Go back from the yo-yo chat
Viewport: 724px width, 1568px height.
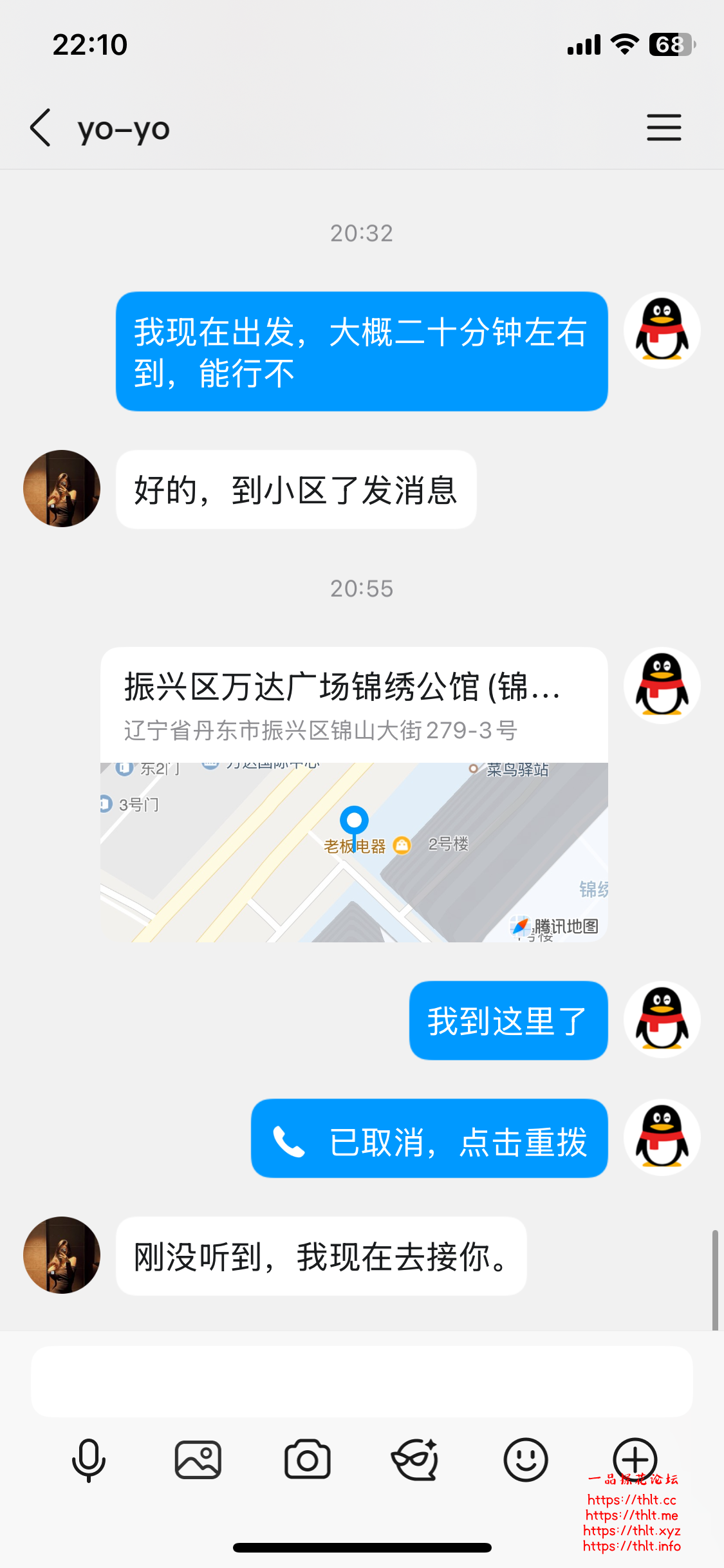tap(41, 127)
